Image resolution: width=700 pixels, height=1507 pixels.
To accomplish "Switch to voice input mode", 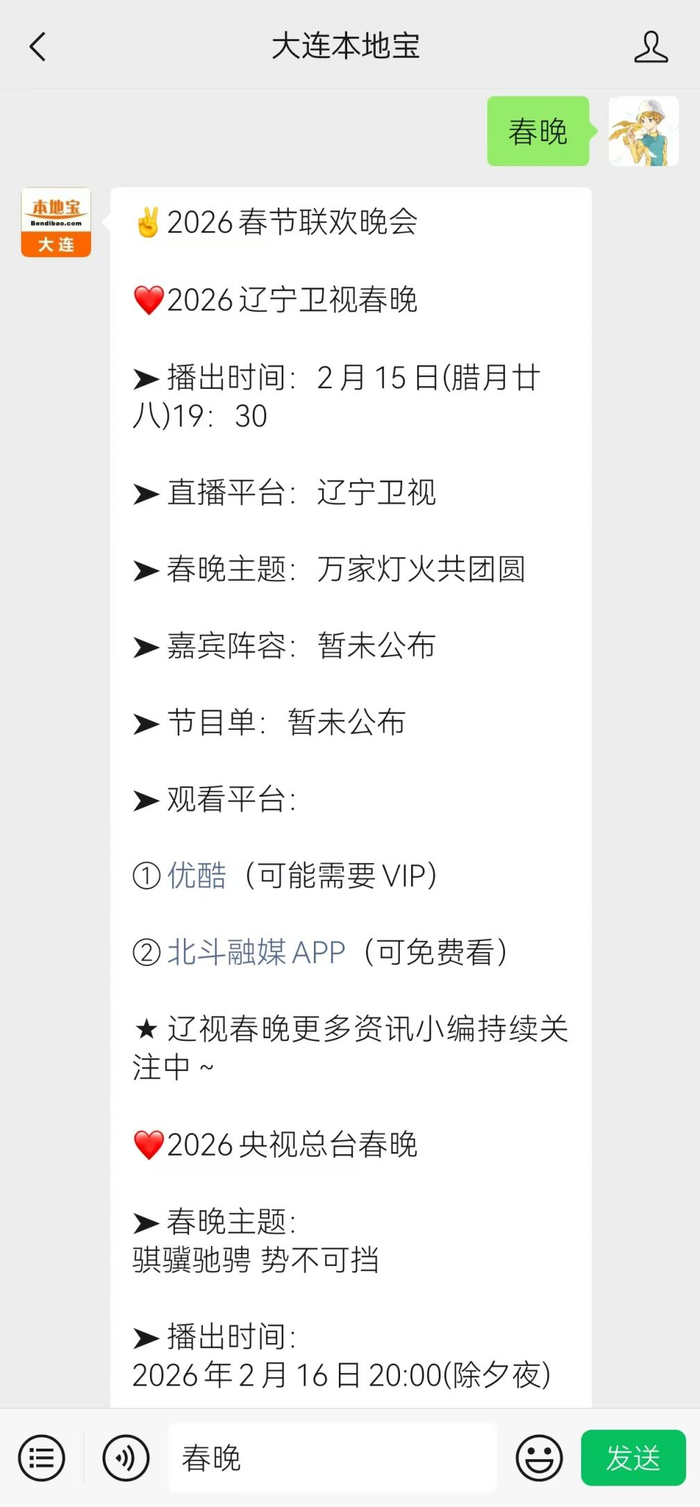I will [x=126, y=1457].
